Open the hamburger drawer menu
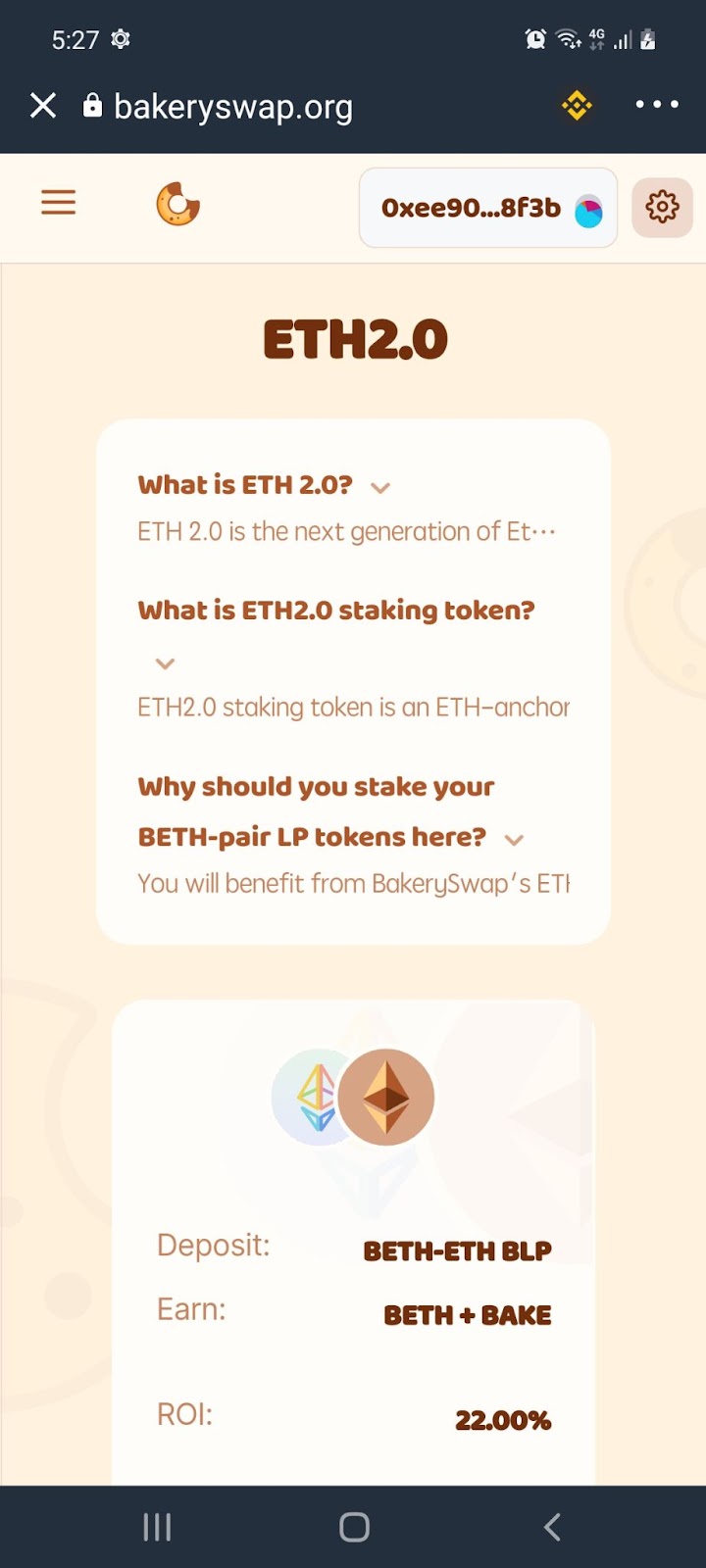Screen dimensions: 706x1568 coord(58,204)
